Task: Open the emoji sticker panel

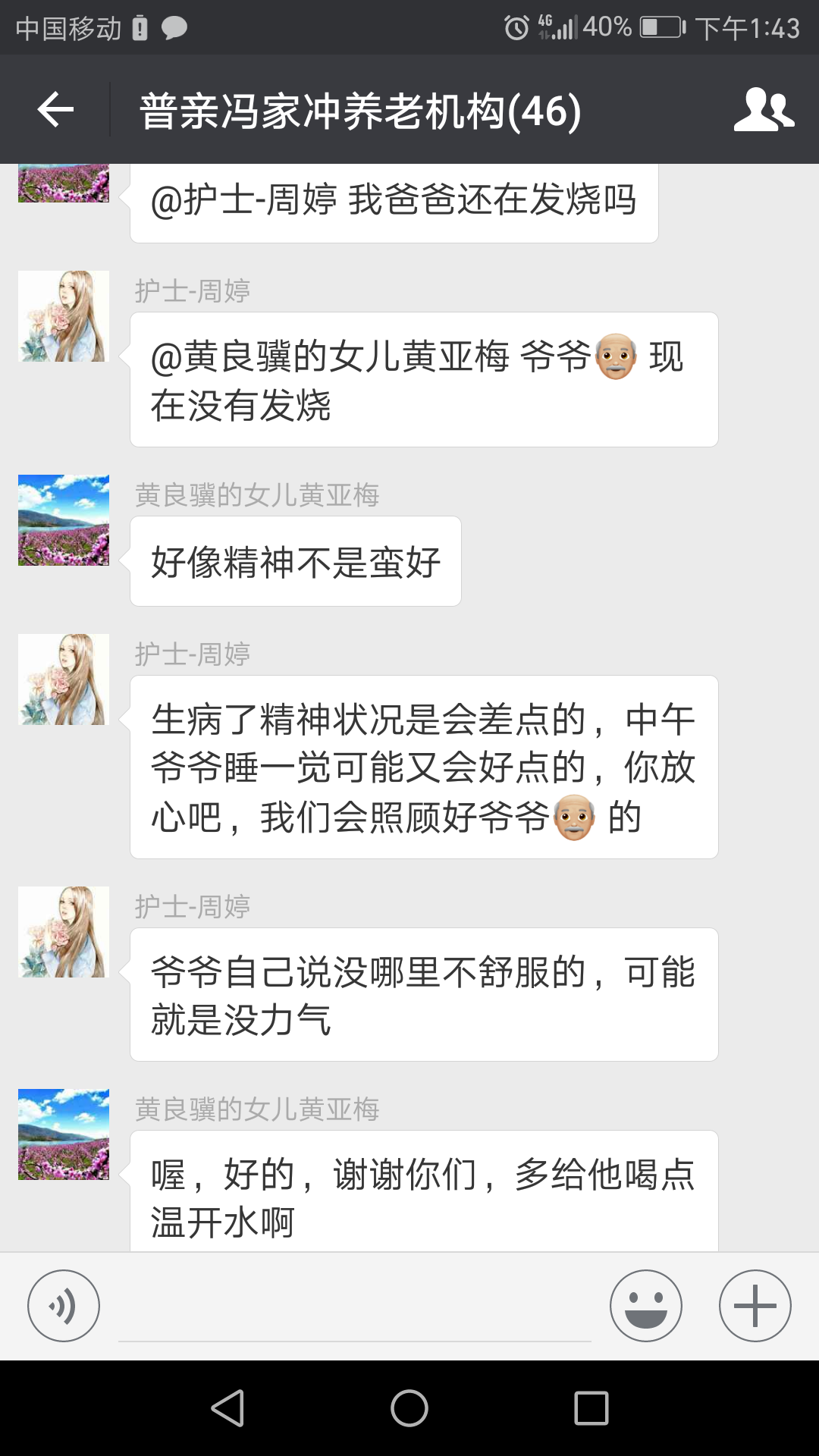Action: pos(645,1306)
